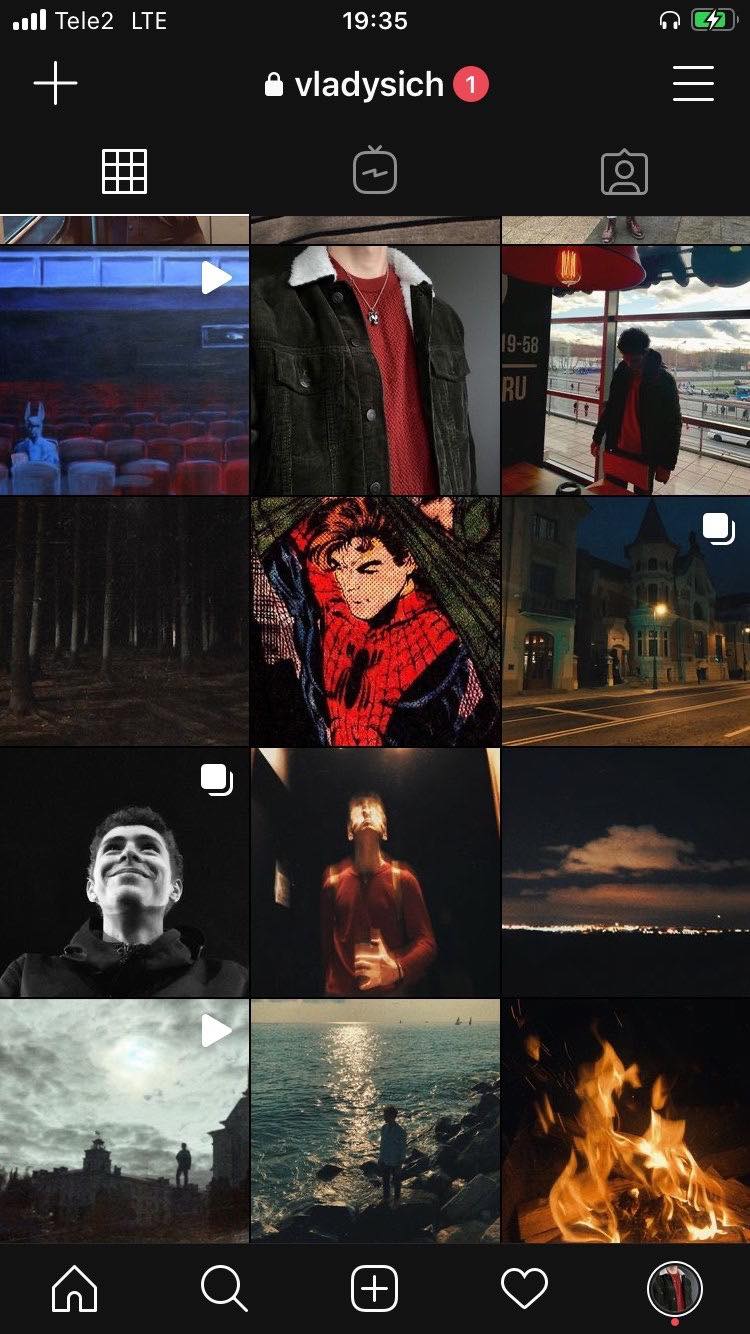Tap the plus icon to create new content
Screen dimensions: 750x1334
click(55, 83)
